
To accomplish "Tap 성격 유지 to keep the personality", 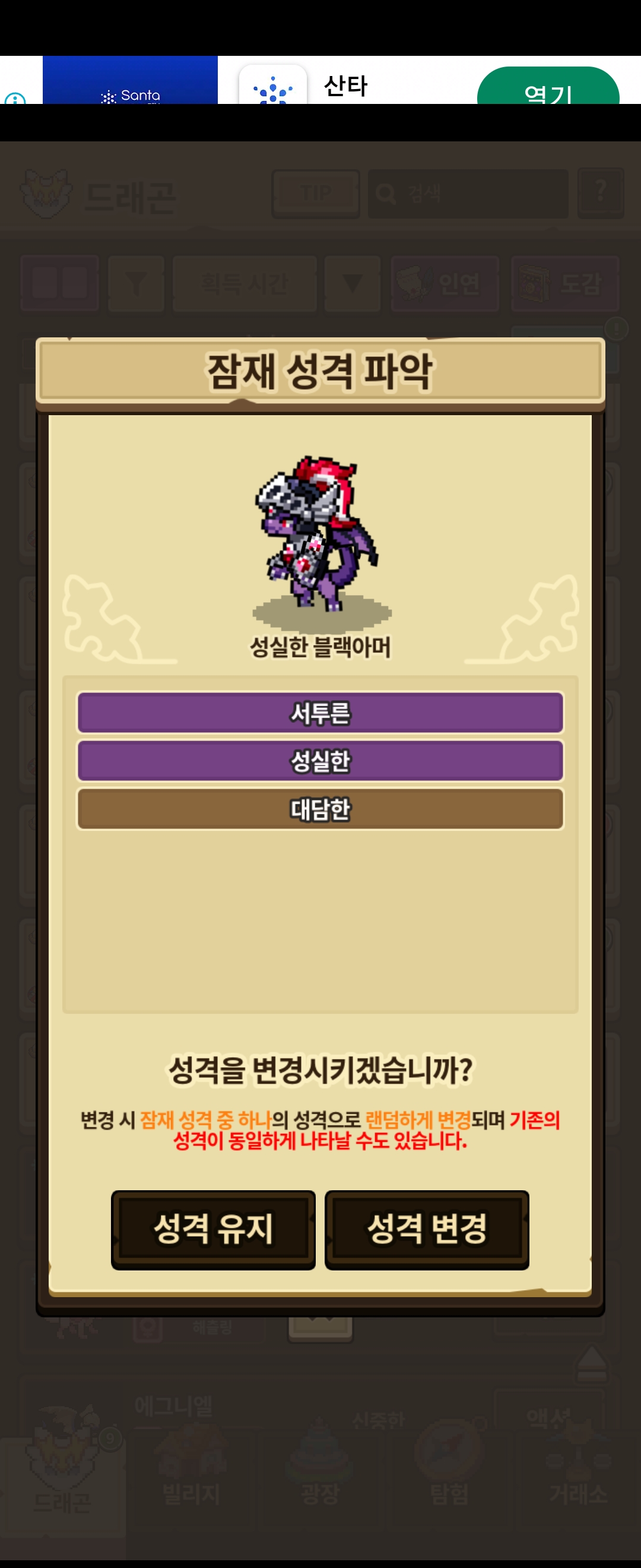I will pos(213,1228).
